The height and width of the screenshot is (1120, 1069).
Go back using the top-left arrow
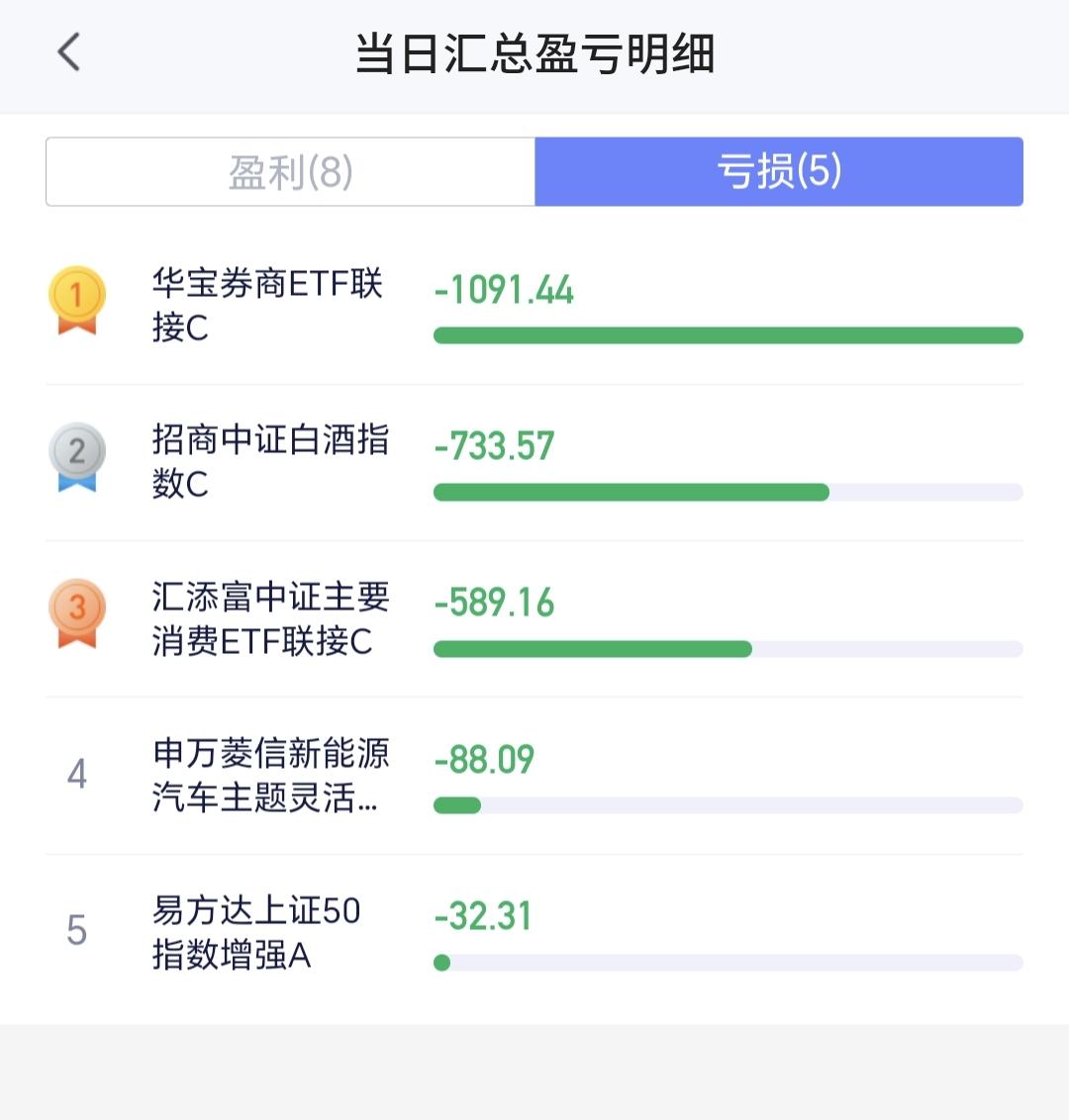(x=69, y=52)
